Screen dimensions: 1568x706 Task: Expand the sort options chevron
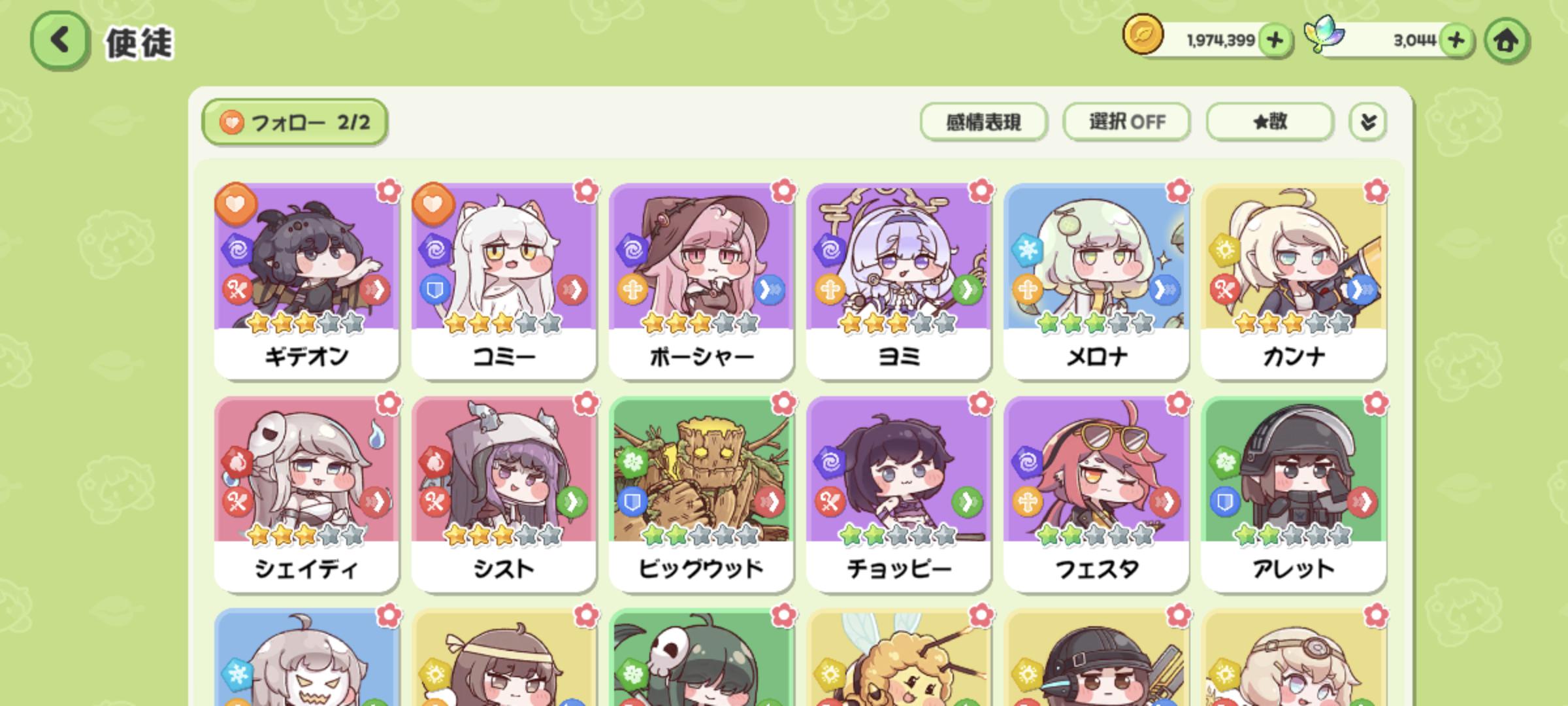[1367, 122]
